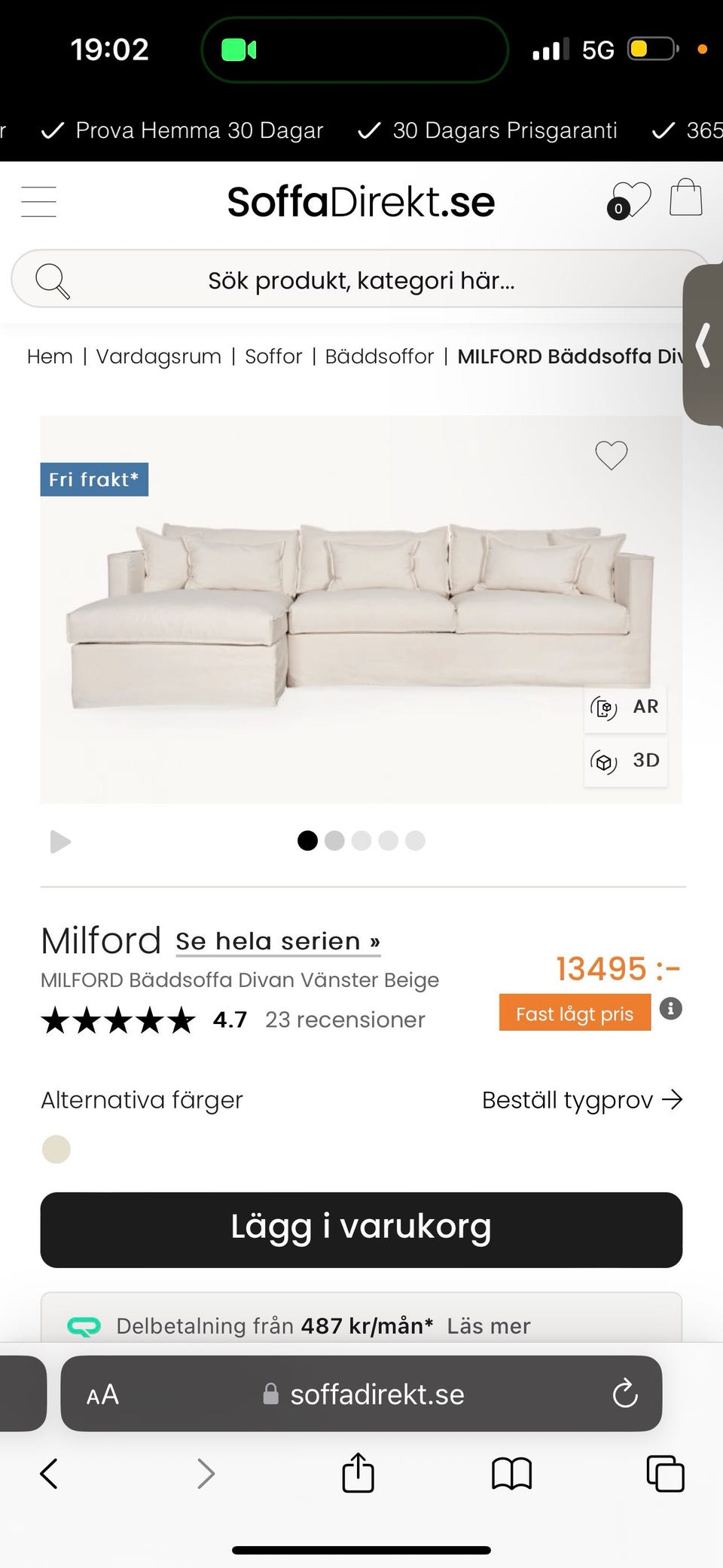
Task: Open the hamburger navigation menu
Action: (38, 201)
